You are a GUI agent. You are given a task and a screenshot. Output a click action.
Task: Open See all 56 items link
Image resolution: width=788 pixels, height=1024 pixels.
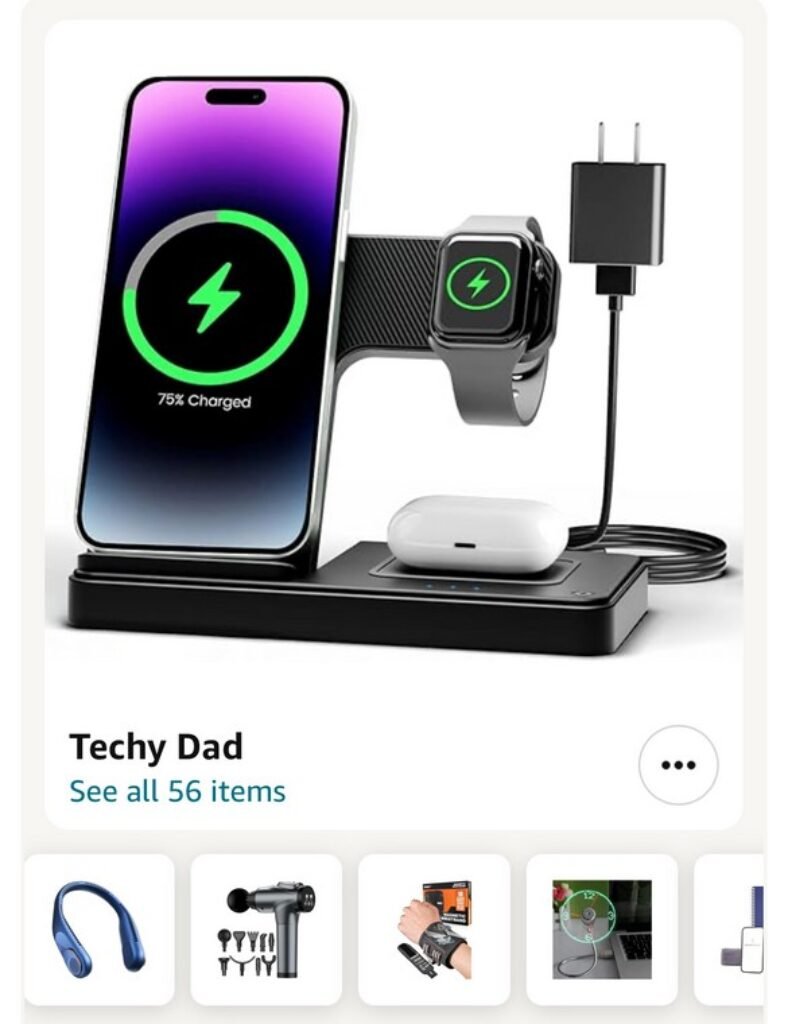pos(177,791)
